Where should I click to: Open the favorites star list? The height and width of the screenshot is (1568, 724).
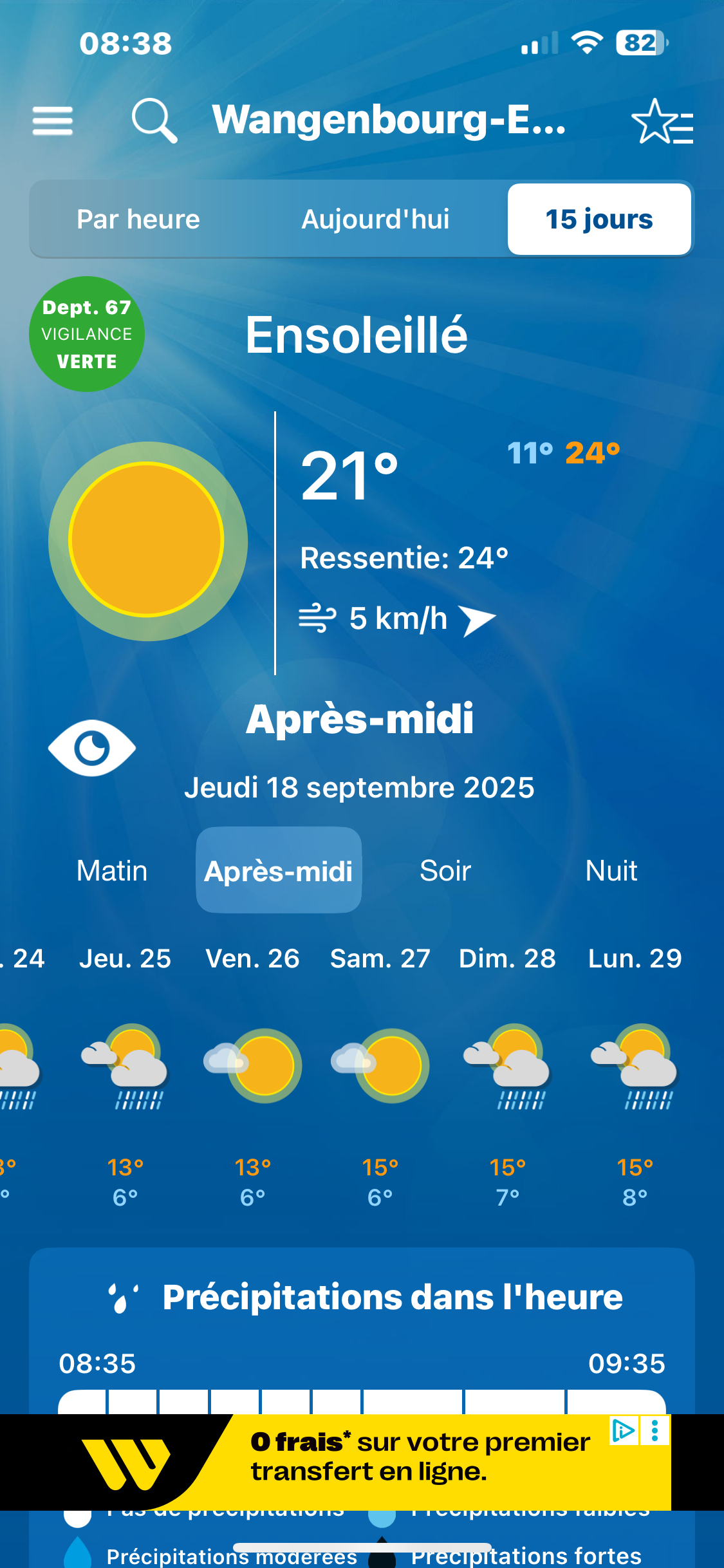[x=662, y=122]
